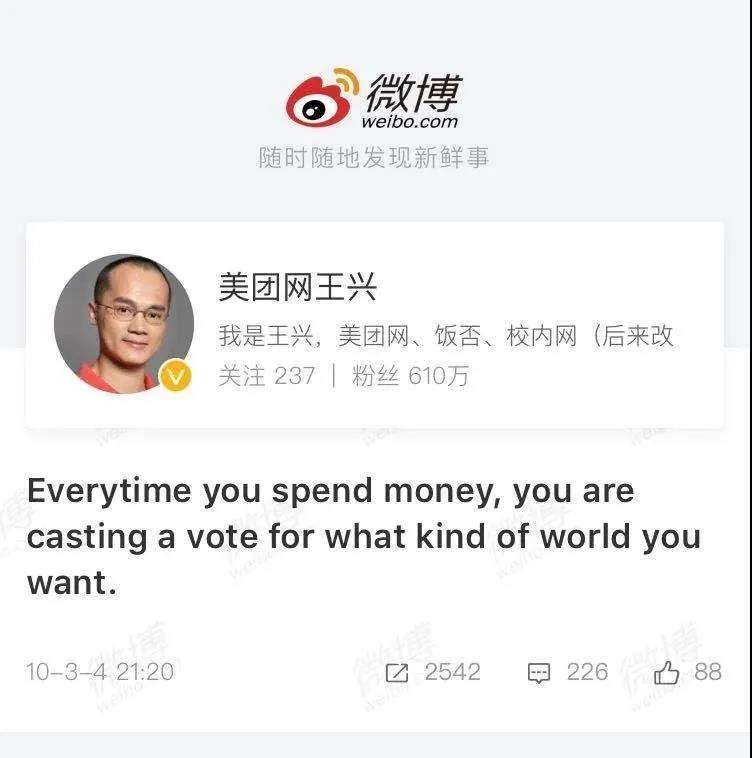The width and height of the screenshot is (752, 758).
Task: Click the bio line starting with 我是王兴
Action: (x=448, y=337)
